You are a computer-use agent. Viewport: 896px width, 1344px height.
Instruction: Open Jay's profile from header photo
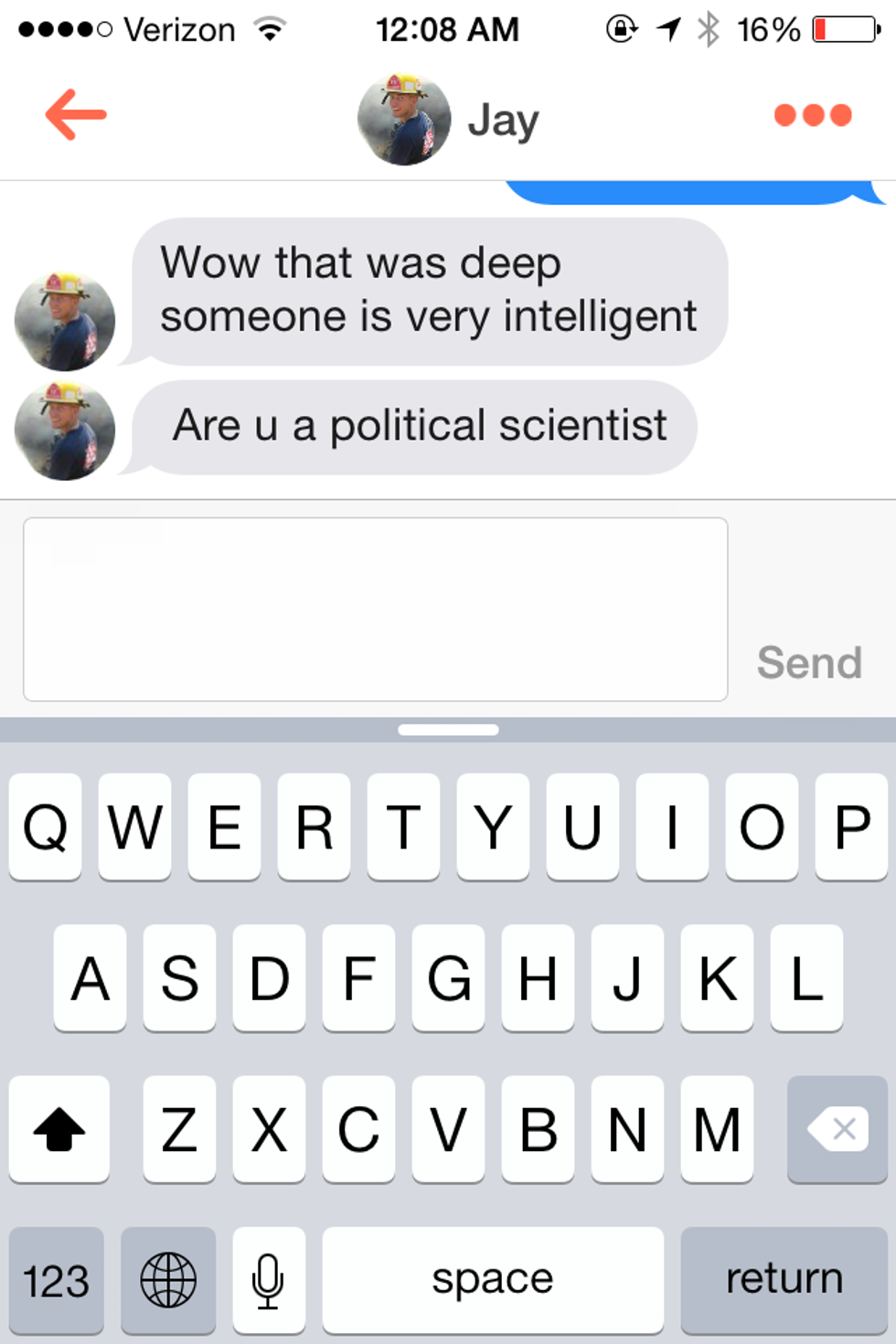click(404, 120)
